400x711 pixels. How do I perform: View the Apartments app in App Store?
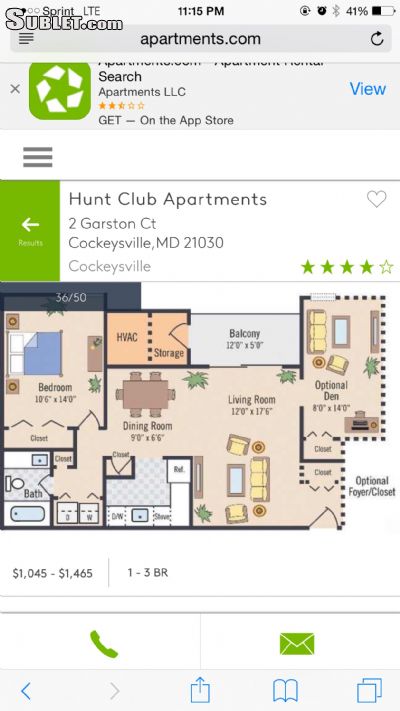(x=367, y=88)
